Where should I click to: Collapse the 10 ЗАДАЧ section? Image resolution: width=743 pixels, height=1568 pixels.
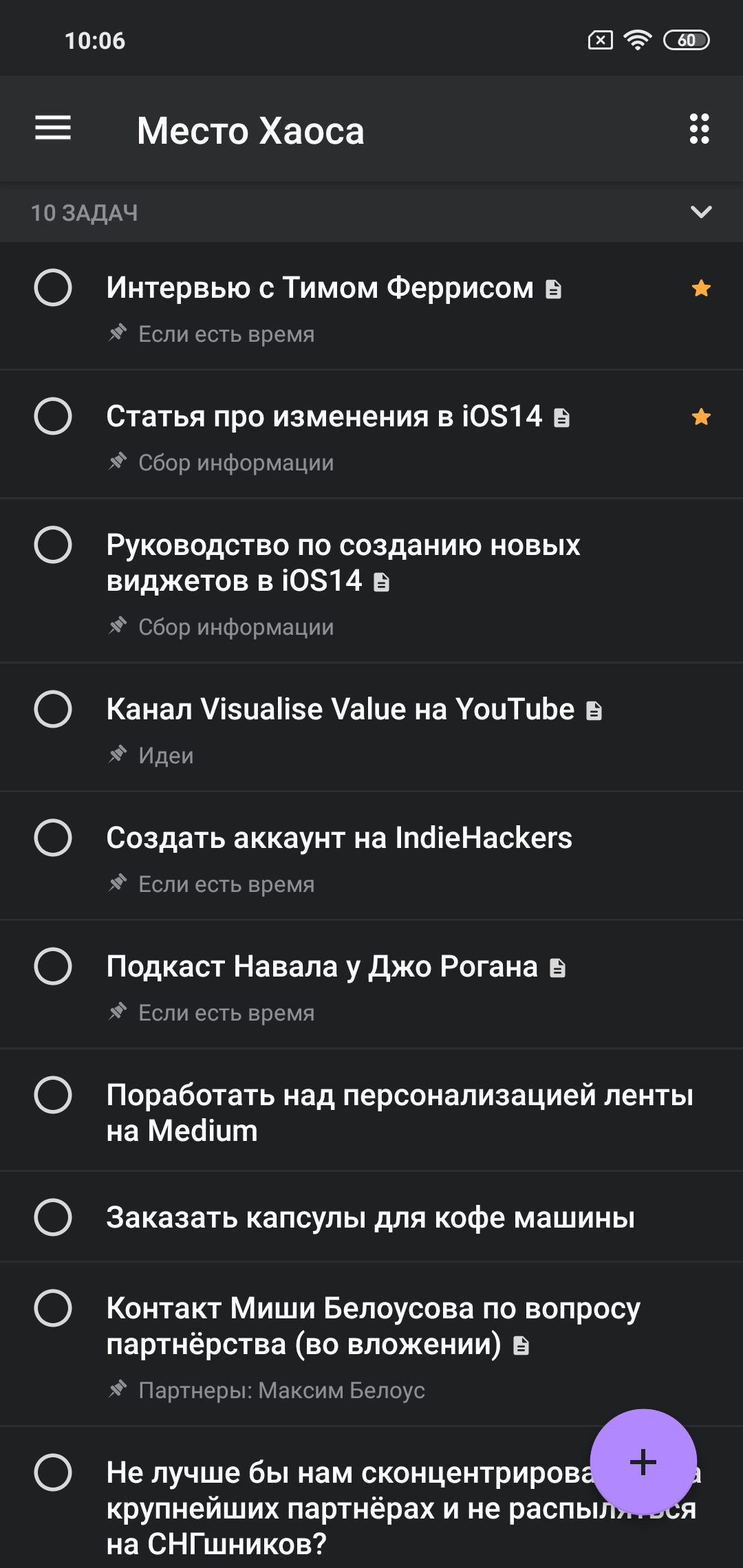click(700, 212)
